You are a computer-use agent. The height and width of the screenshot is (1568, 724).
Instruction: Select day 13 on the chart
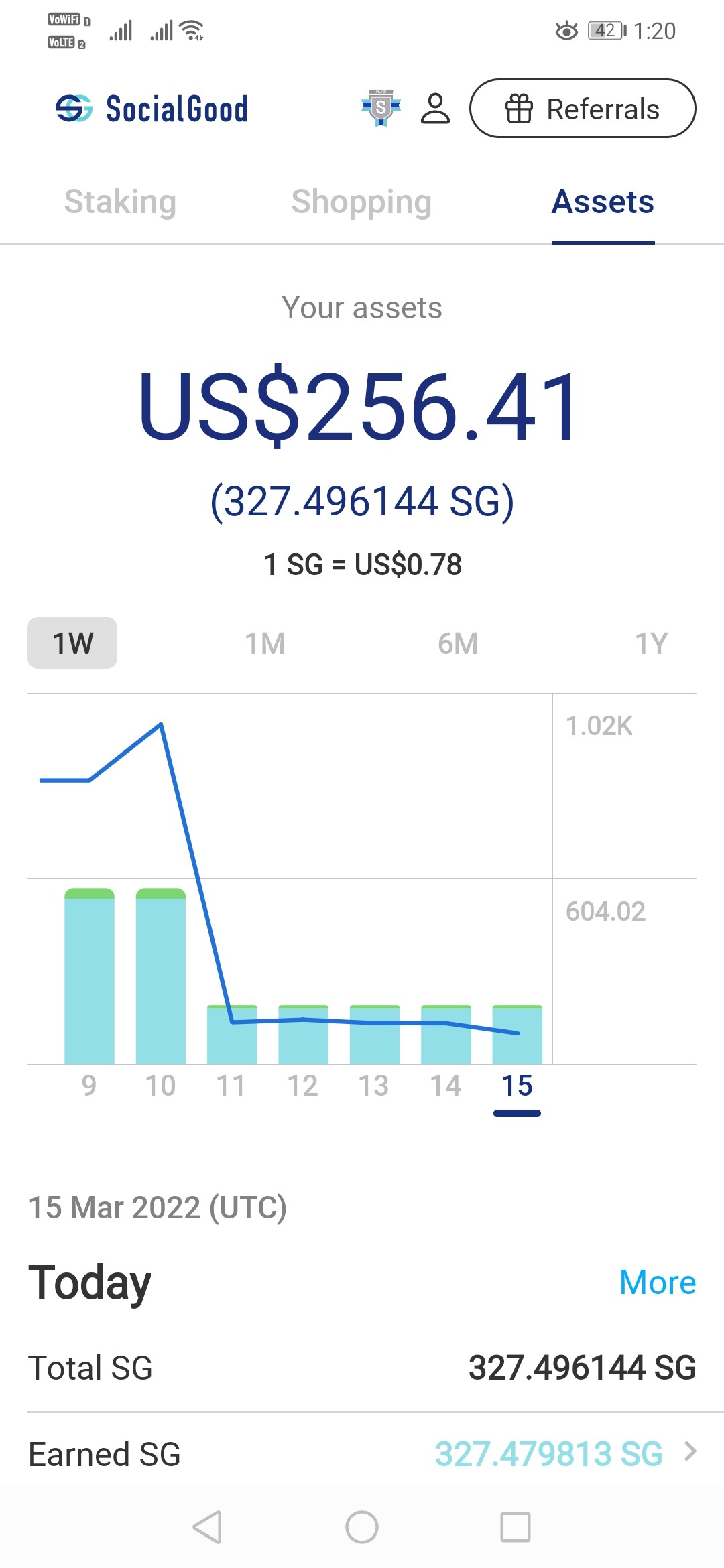coord(374,1085)
